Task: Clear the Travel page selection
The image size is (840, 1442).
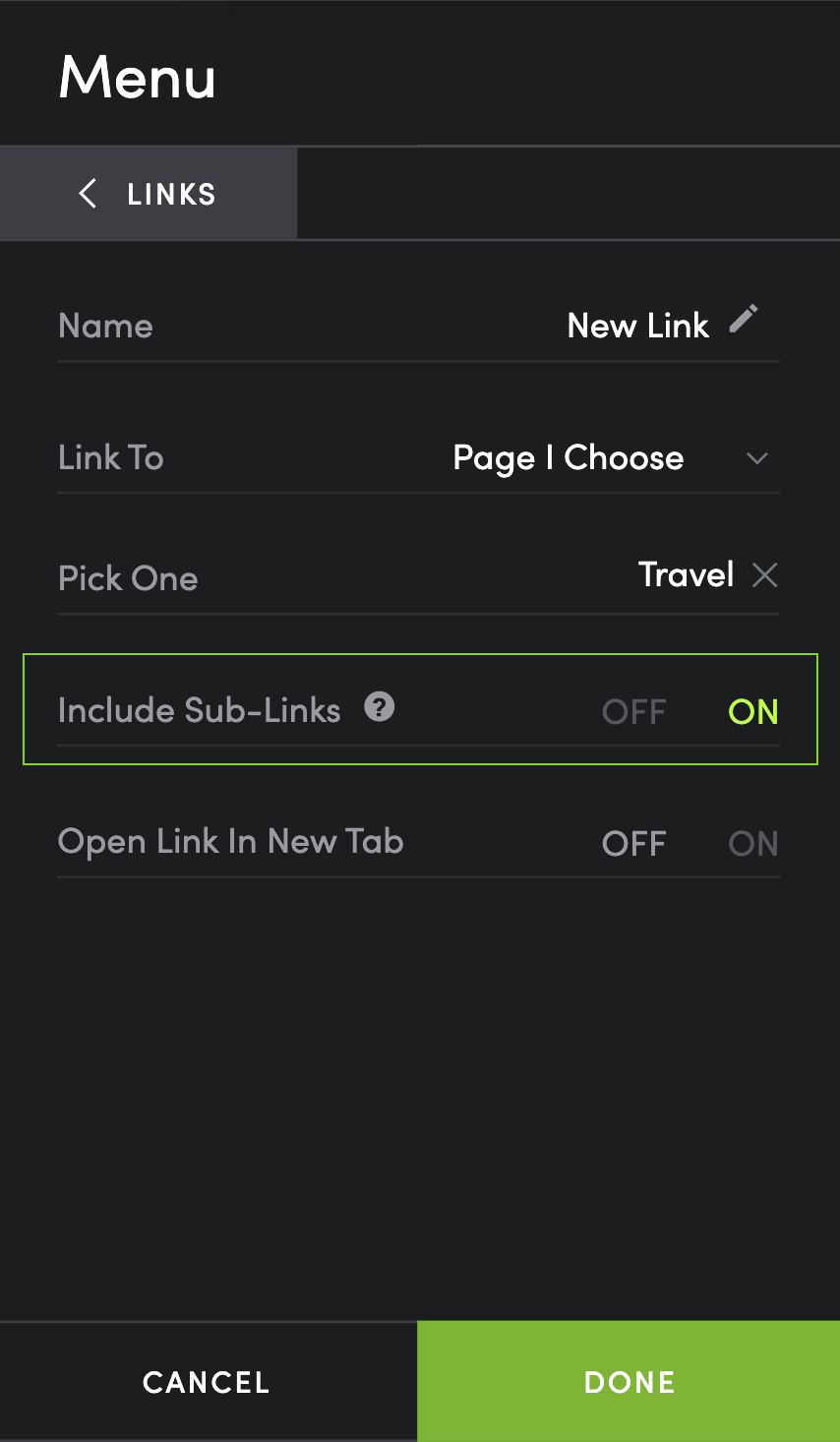Action: (x=765, y=574)
